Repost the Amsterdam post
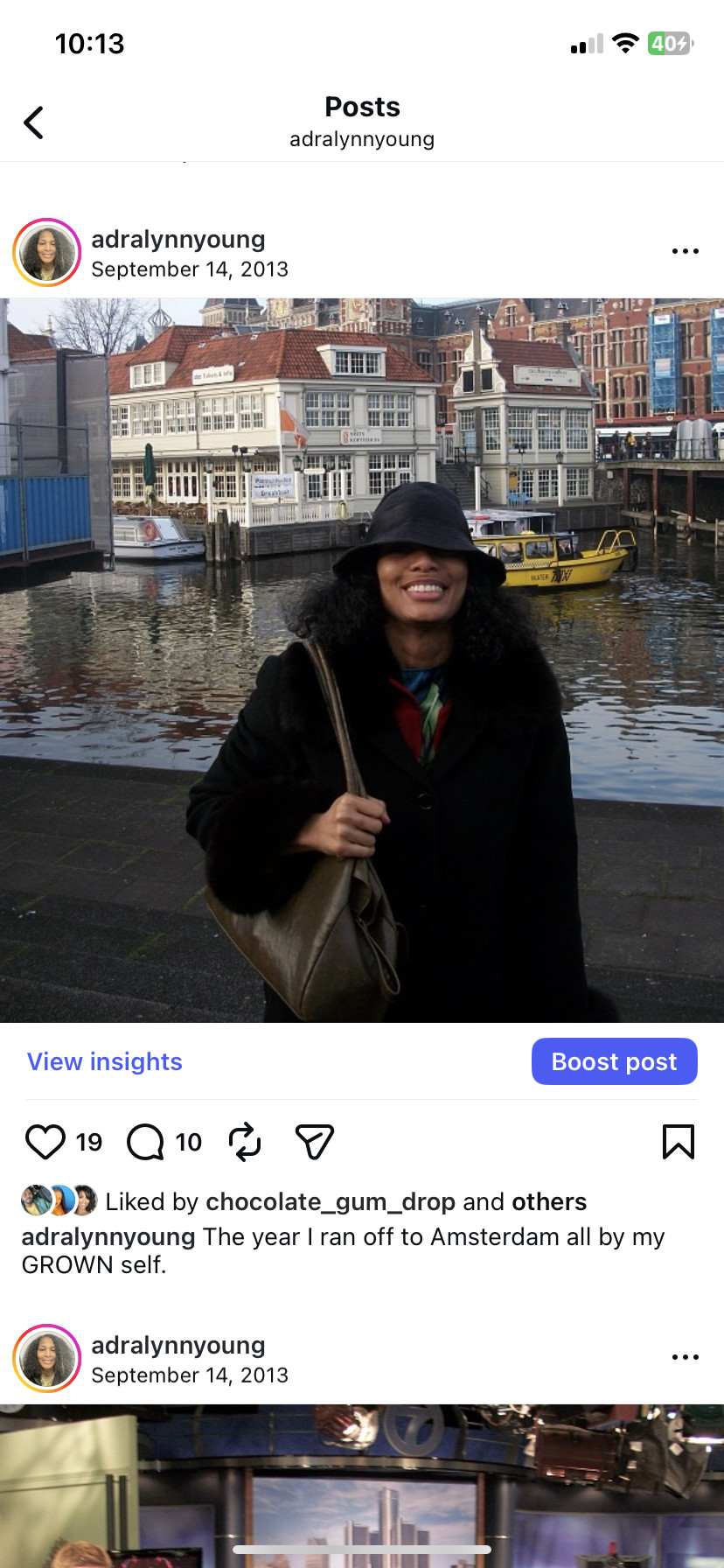 [x=245, y=1142]
